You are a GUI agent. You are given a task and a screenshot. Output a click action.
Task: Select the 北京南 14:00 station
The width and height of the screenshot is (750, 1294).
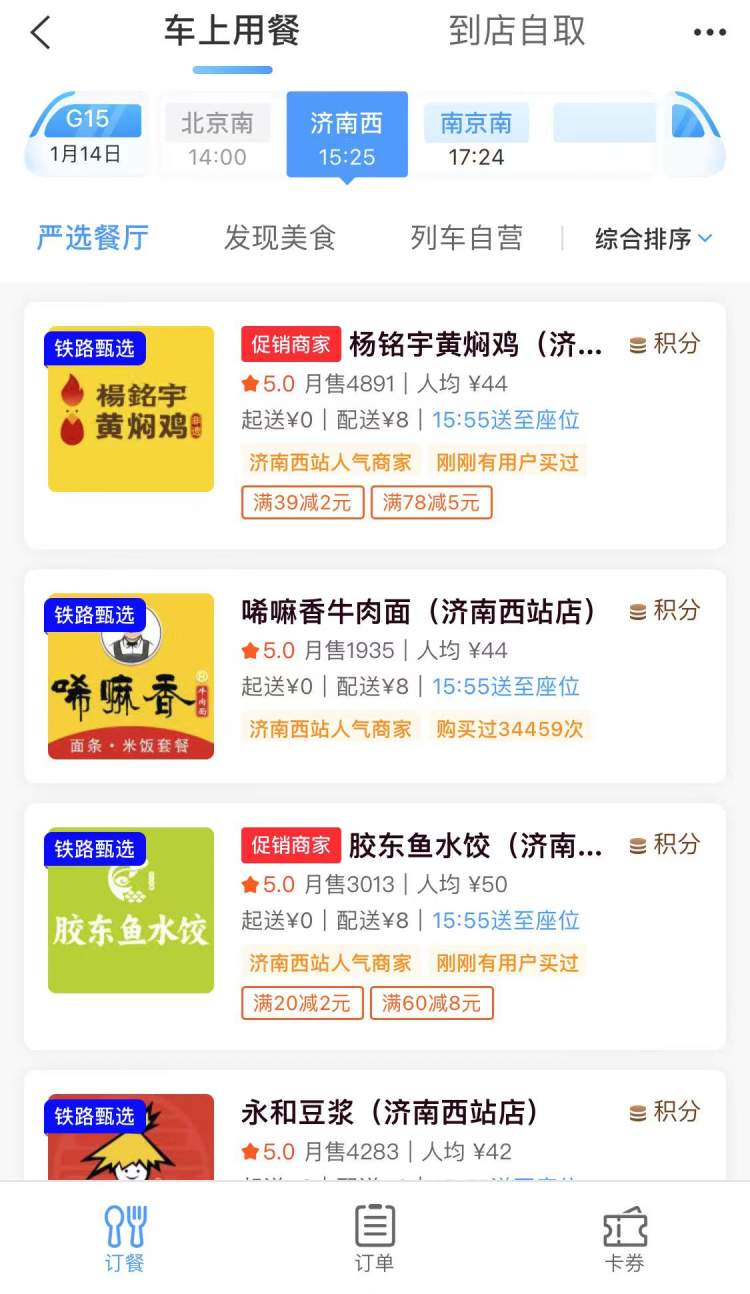(x=217, y=138)
